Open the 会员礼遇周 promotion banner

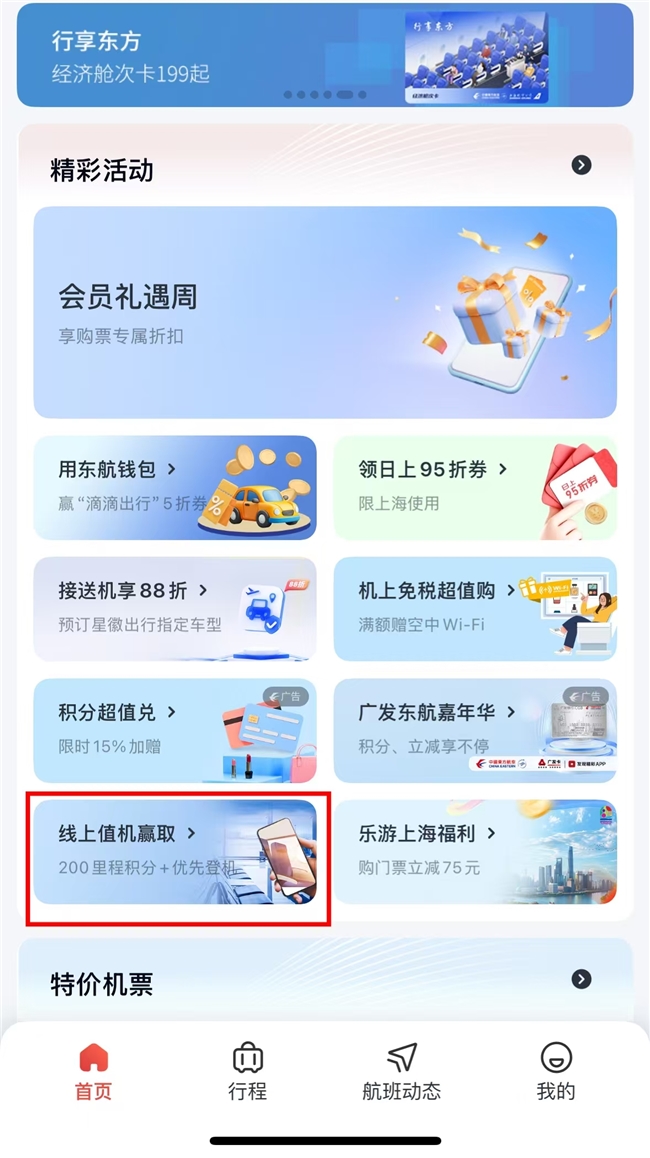[325, 312]
